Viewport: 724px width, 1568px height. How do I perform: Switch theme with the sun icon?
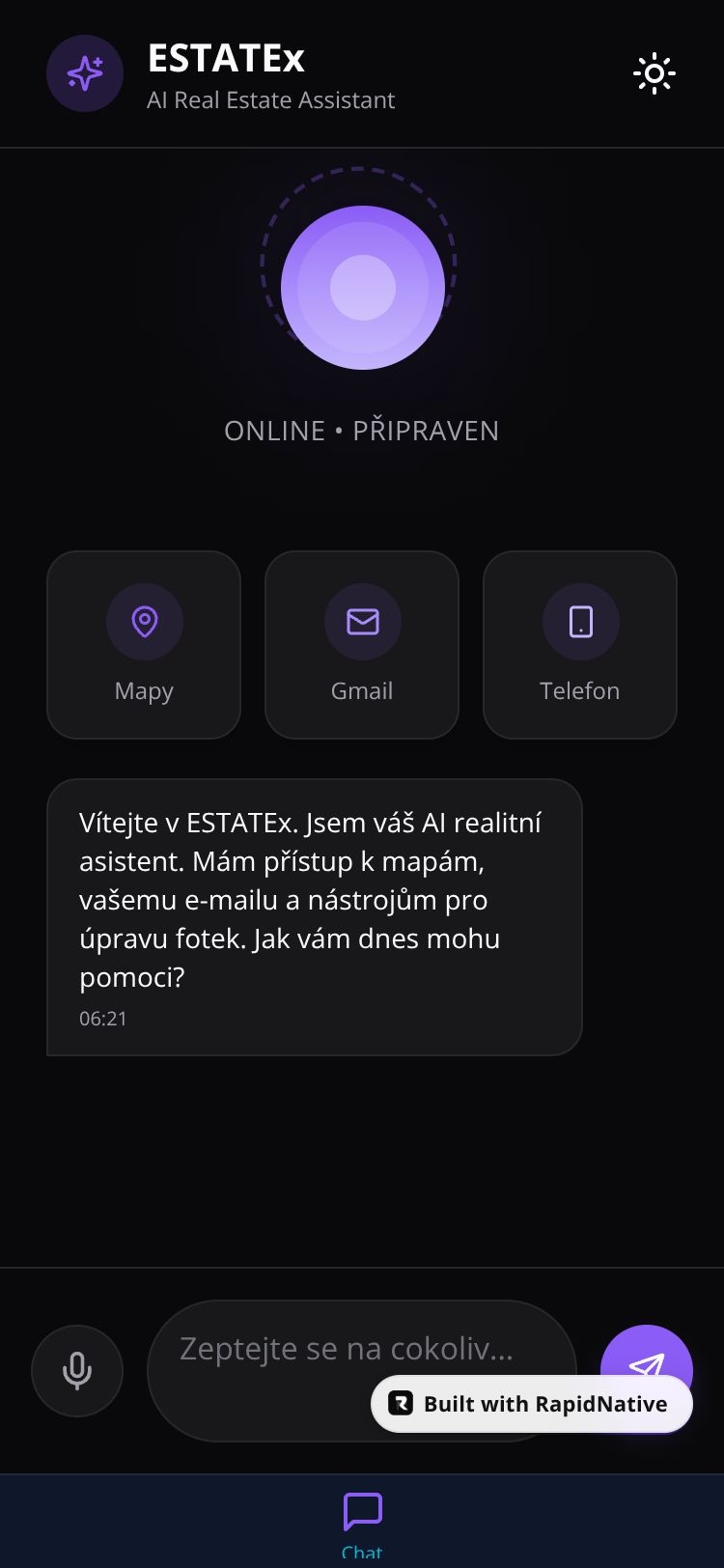tap(654, 73)
